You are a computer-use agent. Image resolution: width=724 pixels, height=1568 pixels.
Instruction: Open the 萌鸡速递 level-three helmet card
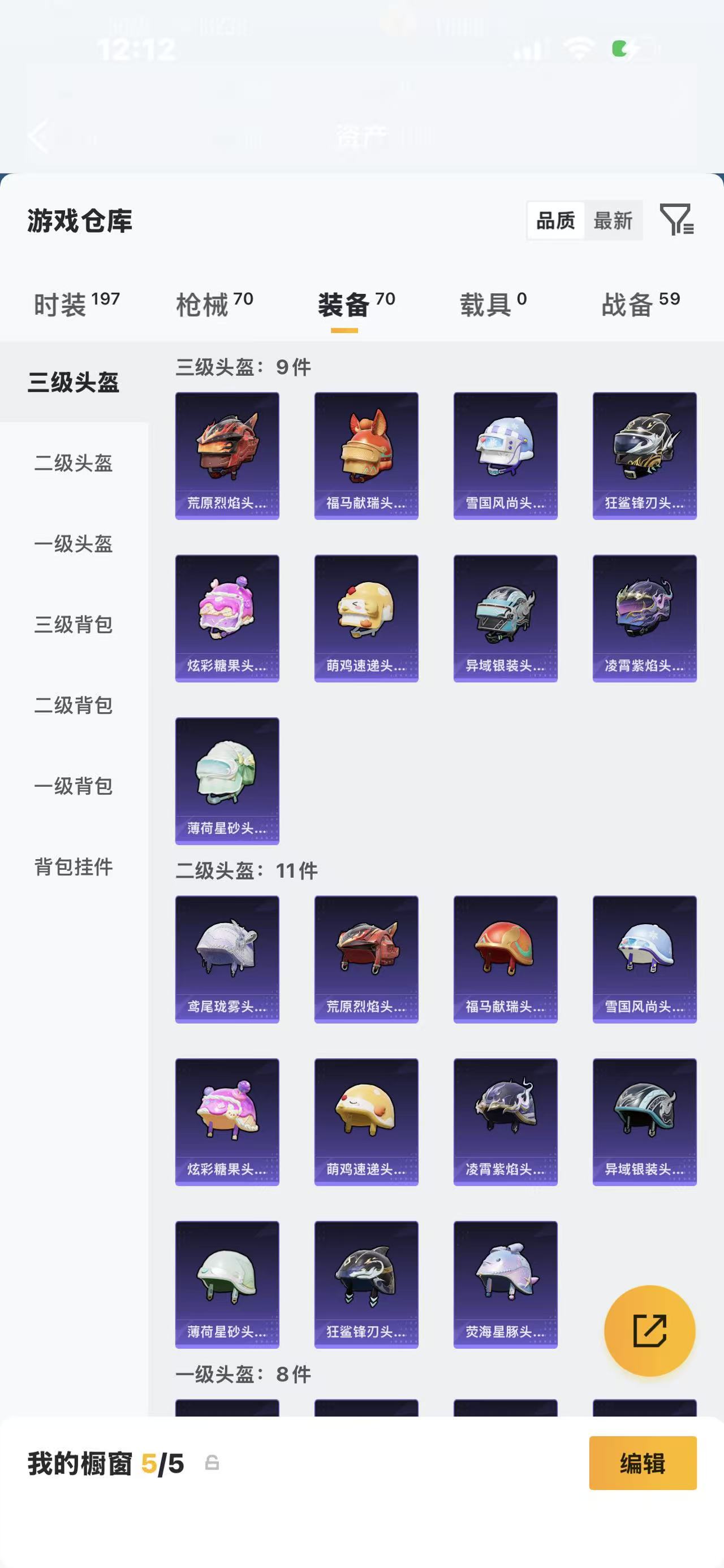click(366, 618)
